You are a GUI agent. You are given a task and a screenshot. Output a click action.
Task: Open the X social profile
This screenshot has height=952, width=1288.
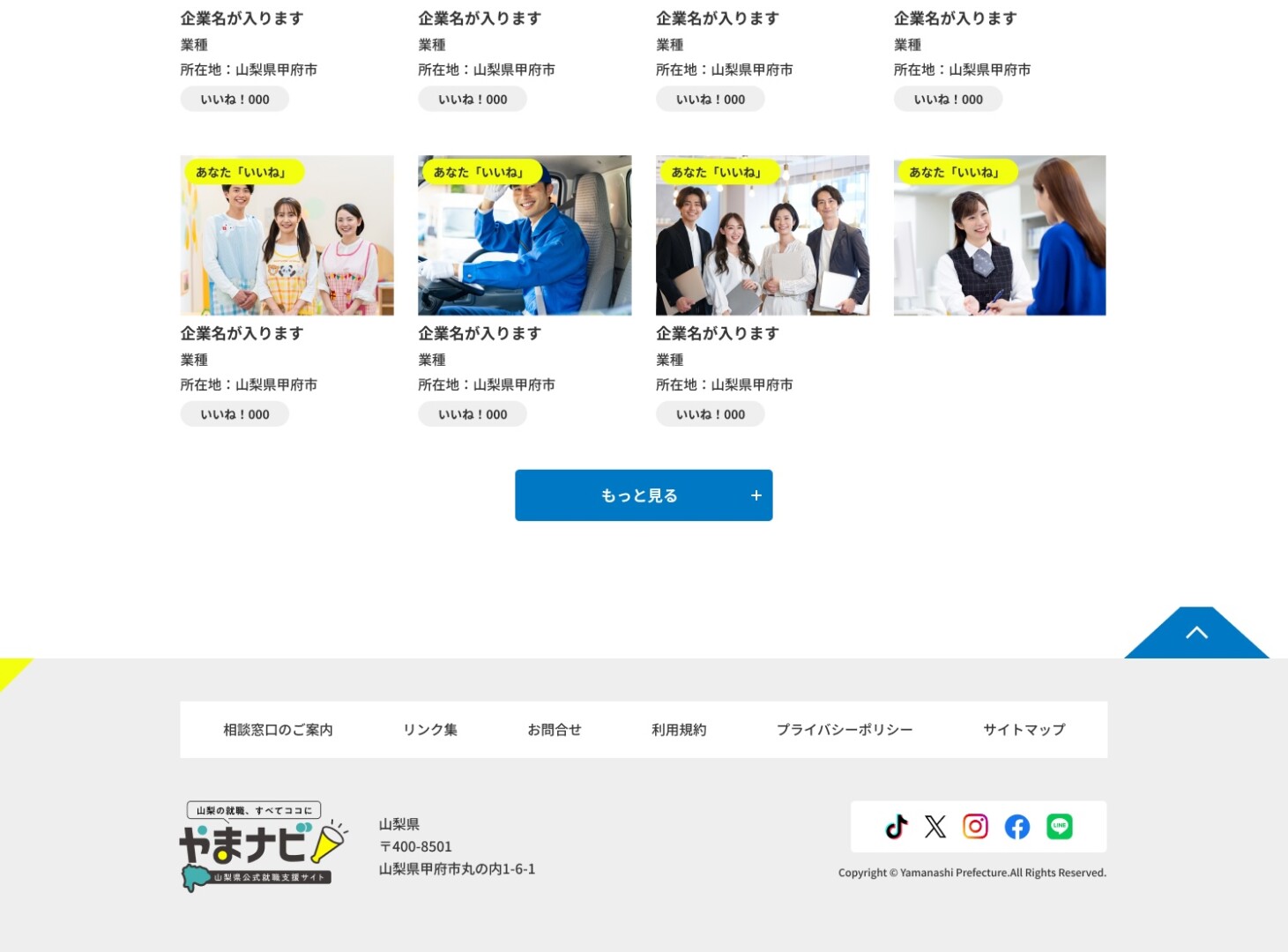pos(935,827)
